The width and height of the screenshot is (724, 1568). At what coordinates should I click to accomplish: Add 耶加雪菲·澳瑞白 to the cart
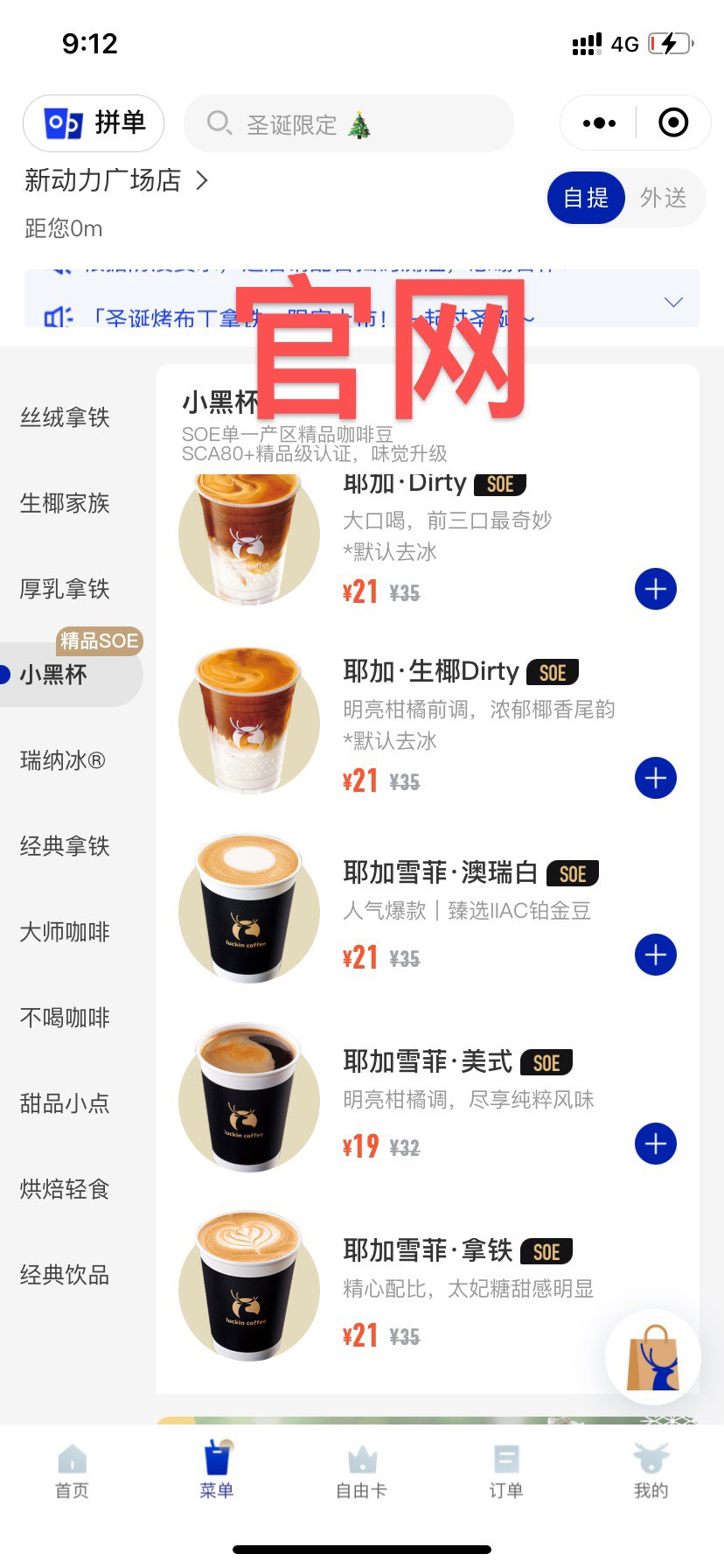tap(655, 955)
